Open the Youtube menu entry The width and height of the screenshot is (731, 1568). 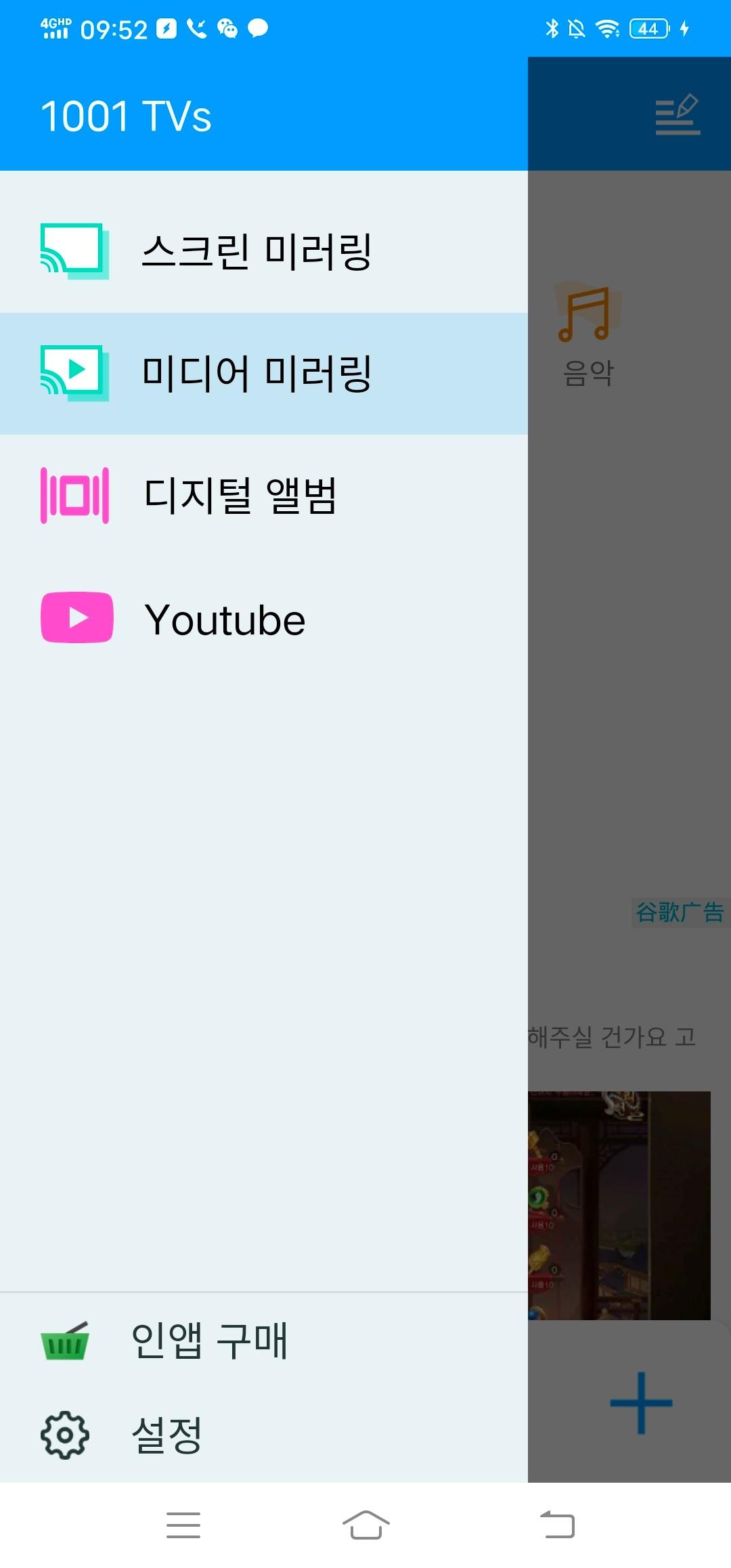coord(263,619)
